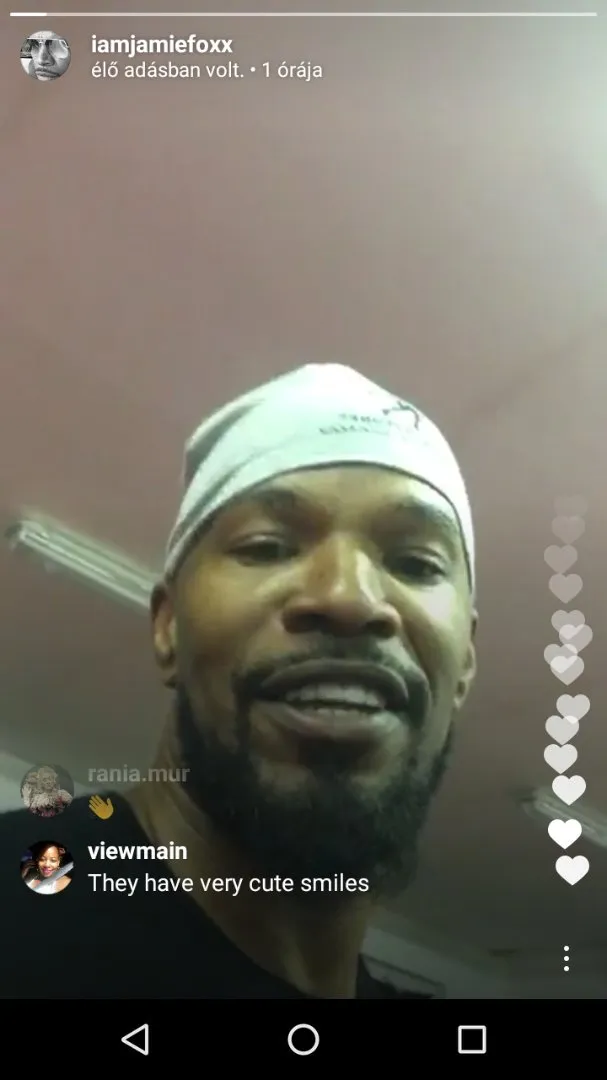The height and width of the screenshot is (1080, 607).
Task: Go back with system back button
Action: click(x=135, y=1039)
